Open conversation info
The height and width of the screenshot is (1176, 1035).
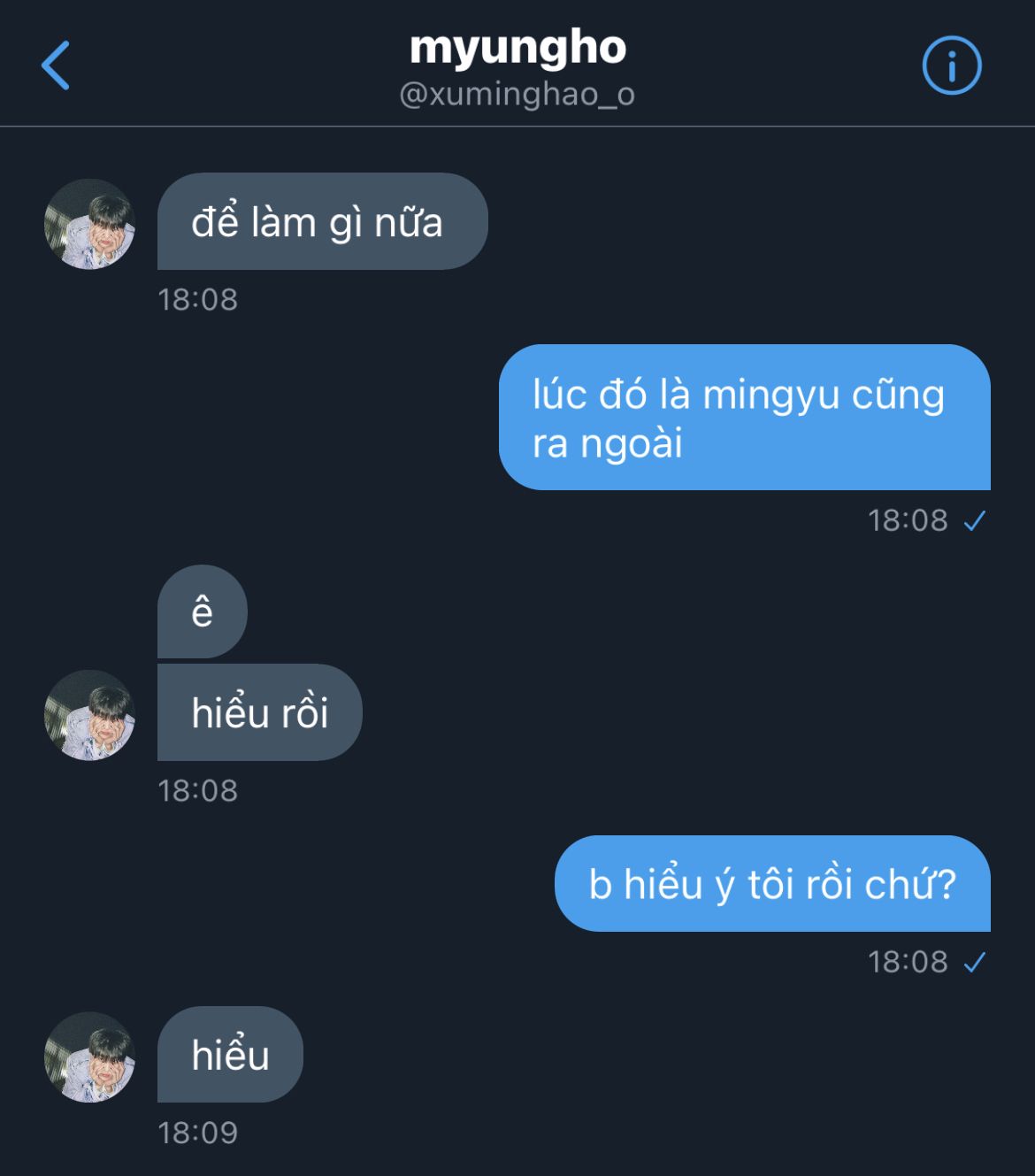click(952, 65)
